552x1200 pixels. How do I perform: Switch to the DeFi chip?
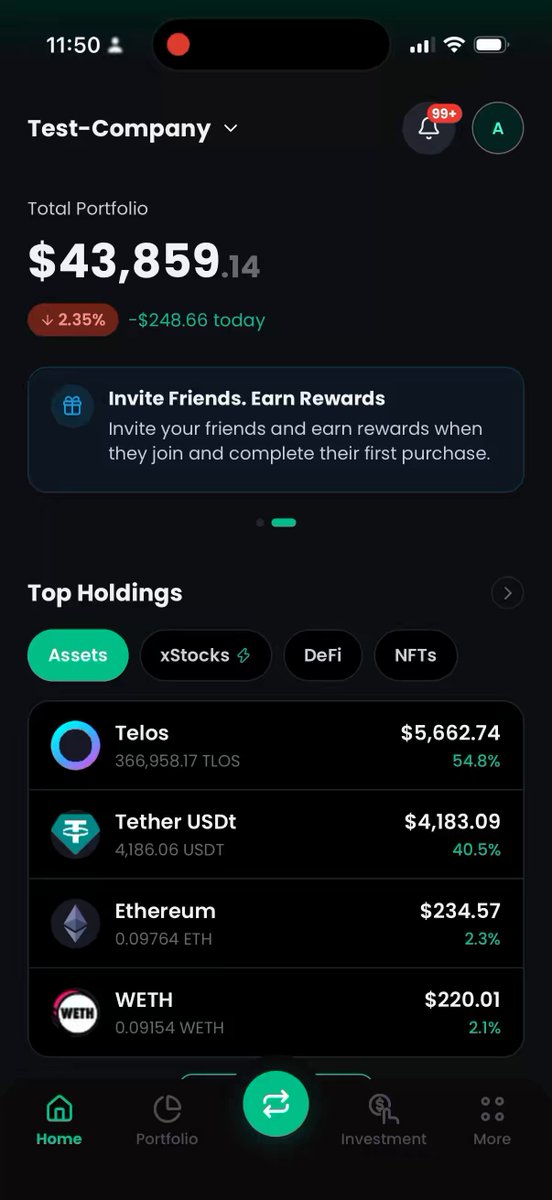pos(323,655)
